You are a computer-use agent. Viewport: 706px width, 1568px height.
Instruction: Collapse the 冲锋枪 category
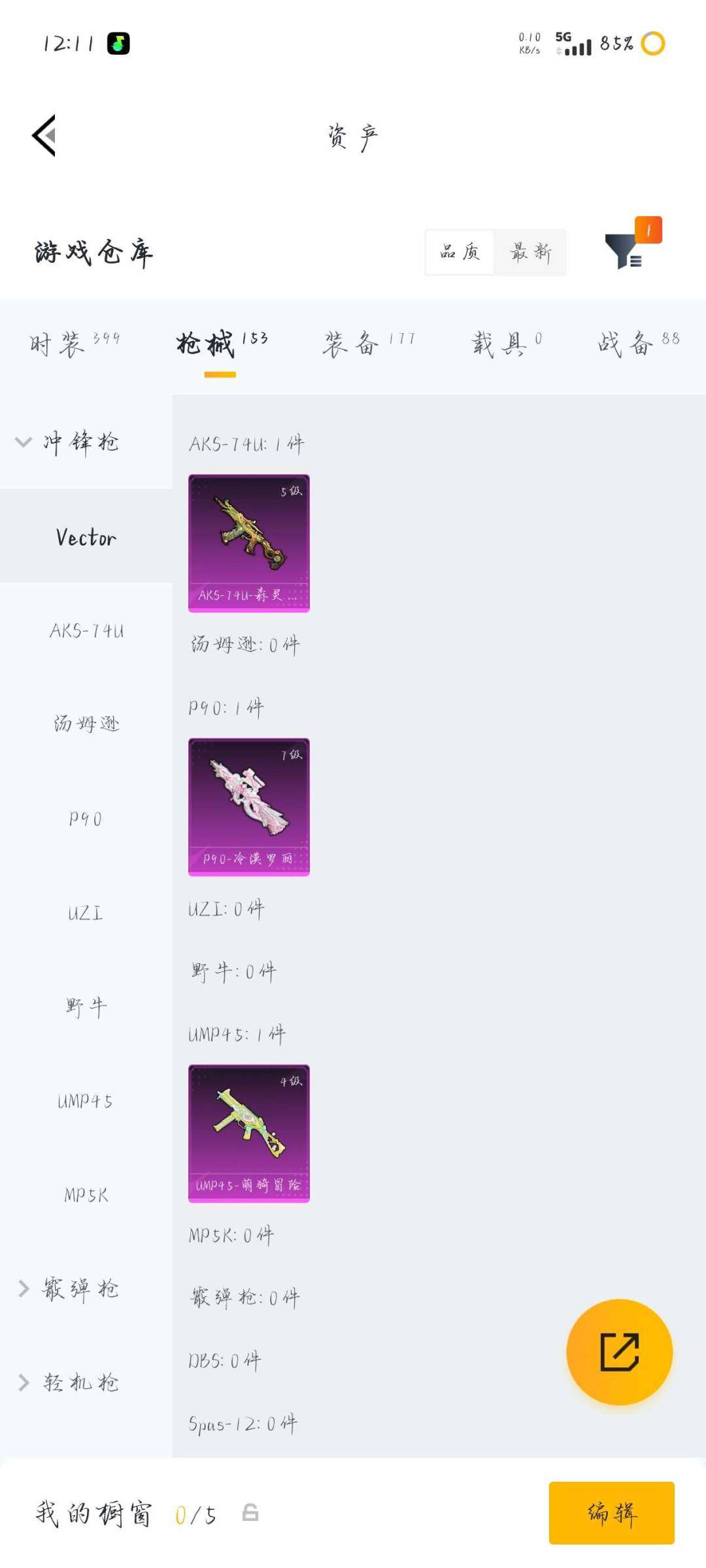click(78, 442)
